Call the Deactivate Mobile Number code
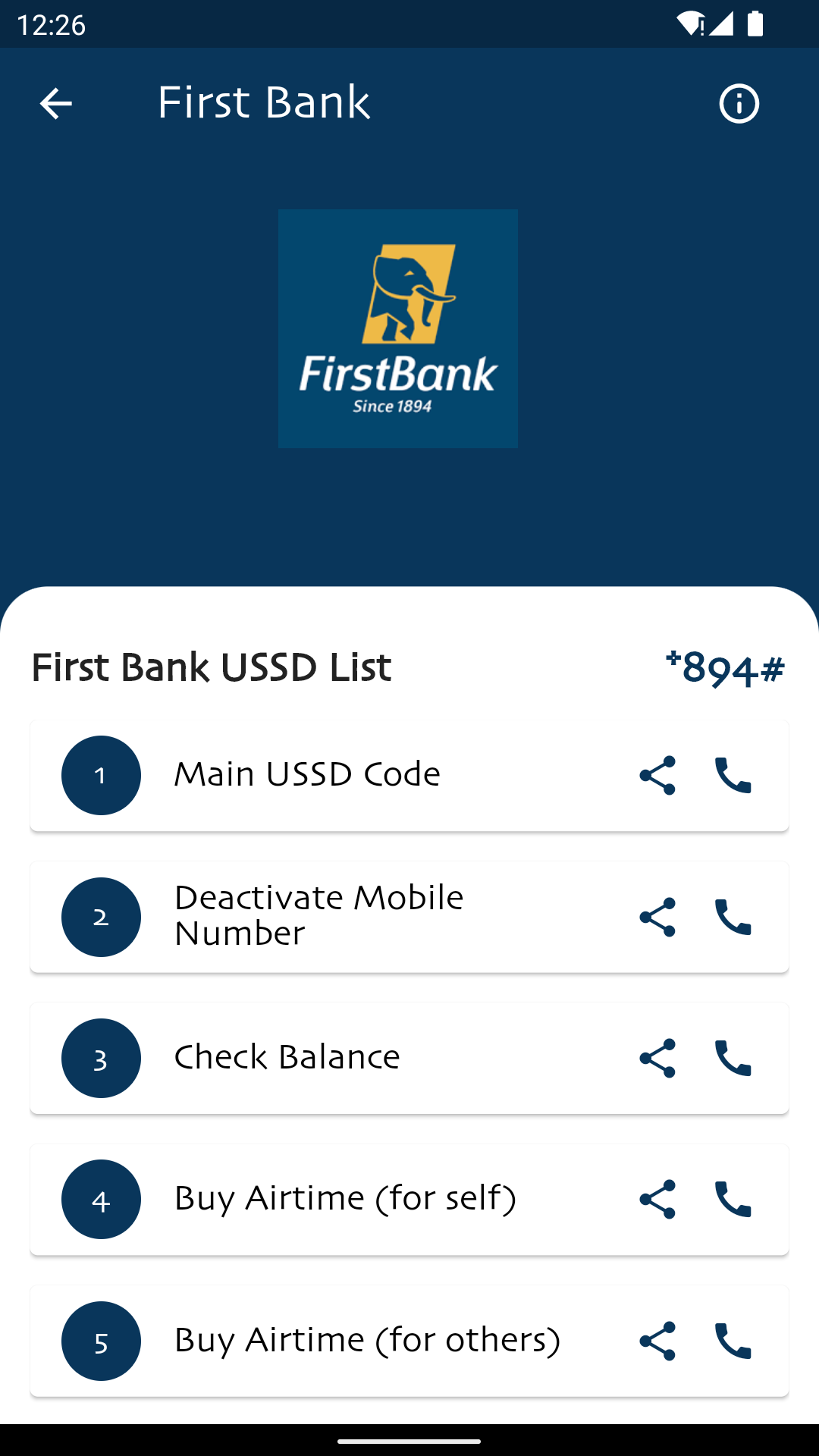 pyautogui.click(x=733, y=917)
